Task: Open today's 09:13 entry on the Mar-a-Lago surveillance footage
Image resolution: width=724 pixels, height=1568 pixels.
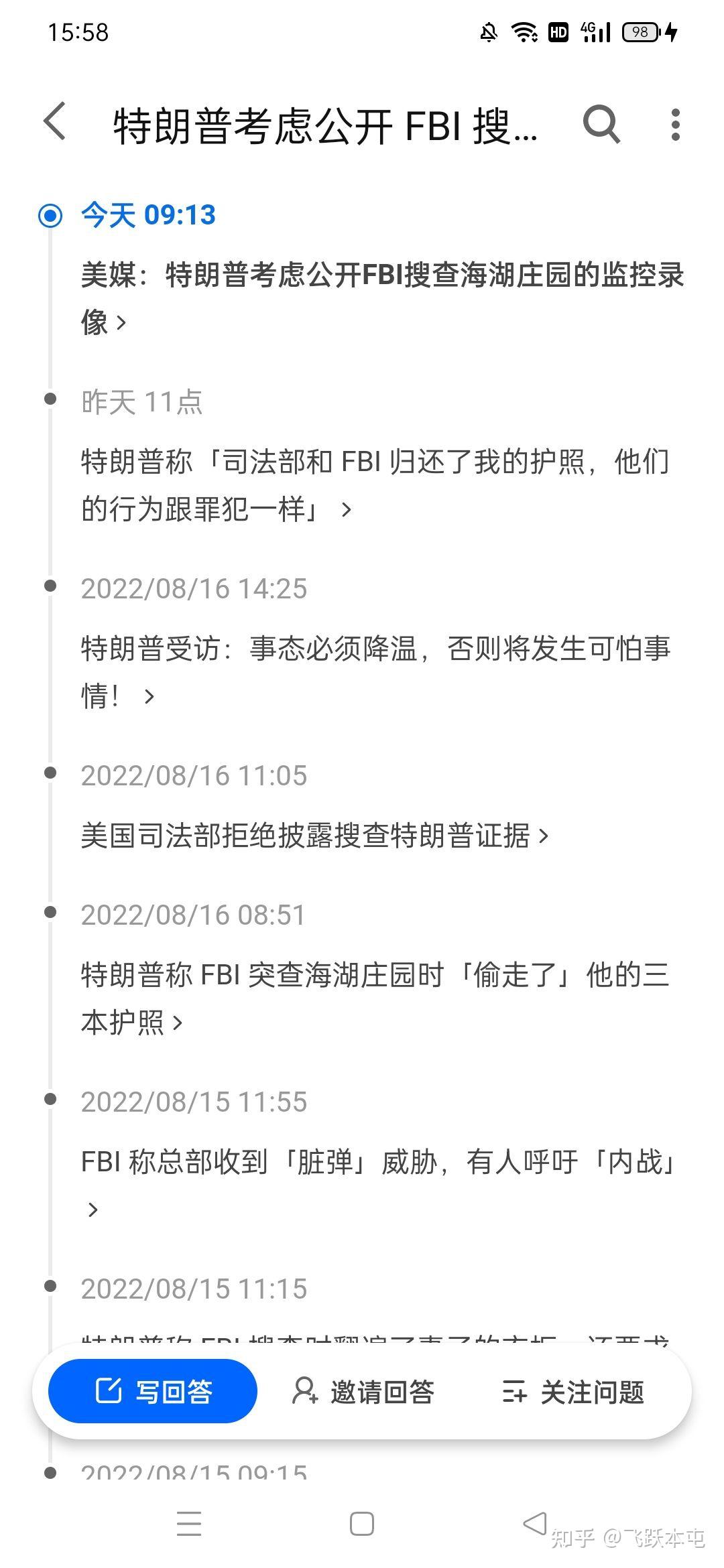Action: 382,298
